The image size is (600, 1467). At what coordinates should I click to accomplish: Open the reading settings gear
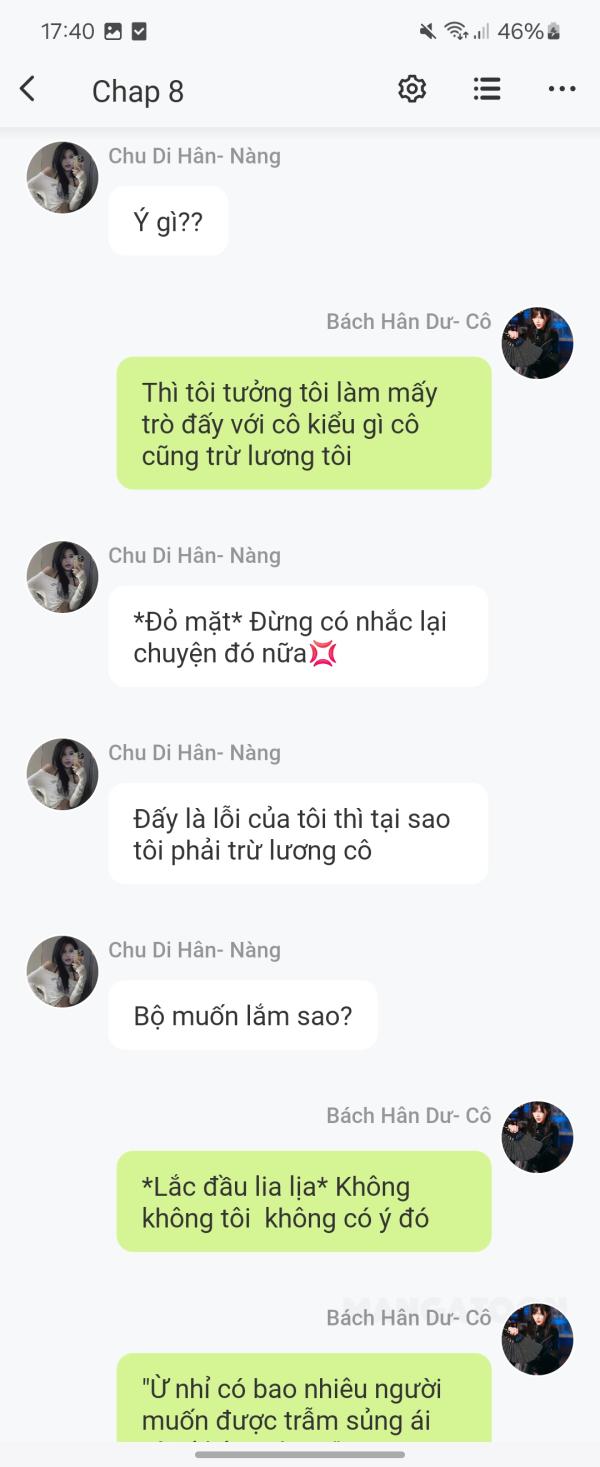point(412,89)
